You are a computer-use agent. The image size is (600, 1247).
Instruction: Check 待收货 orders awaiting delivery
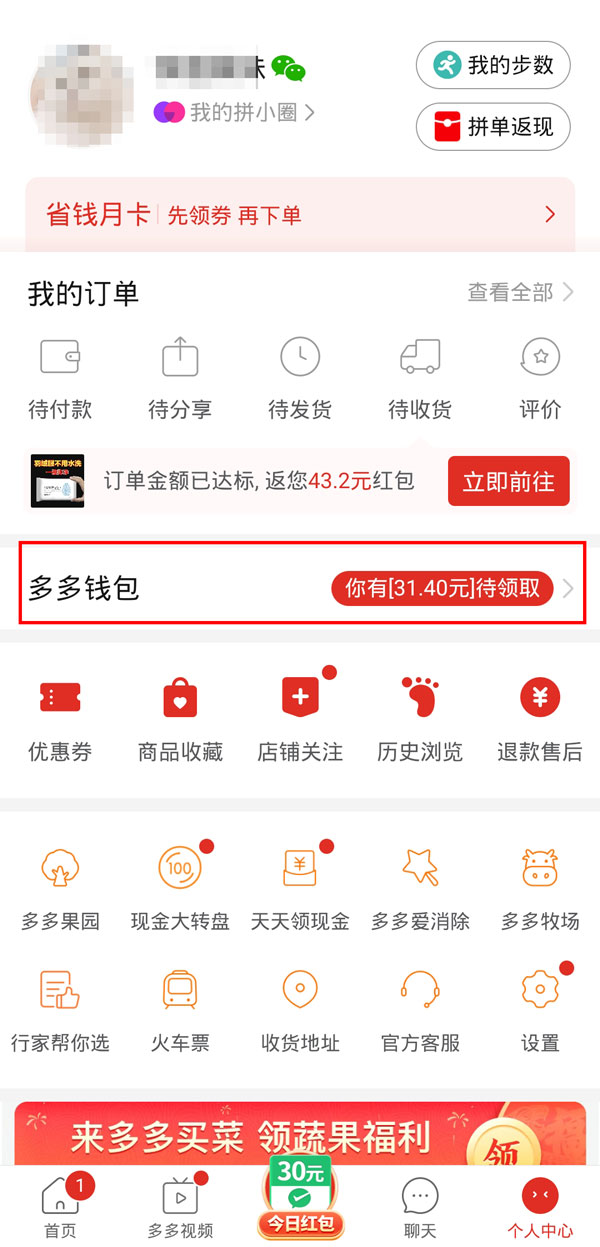pos(420,378)
